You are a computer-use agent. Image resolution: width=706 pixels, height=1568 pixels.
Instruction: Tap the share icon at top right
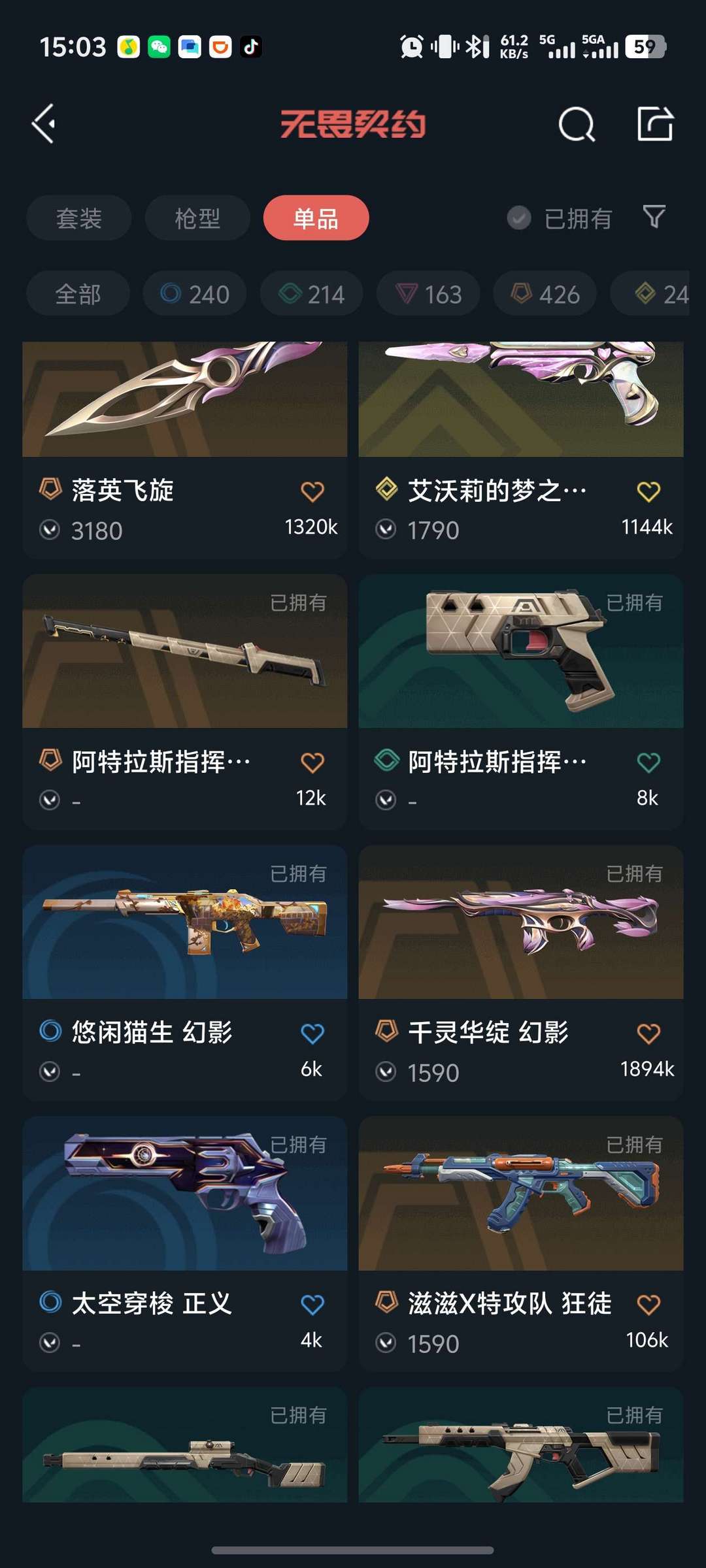(656, 122)
